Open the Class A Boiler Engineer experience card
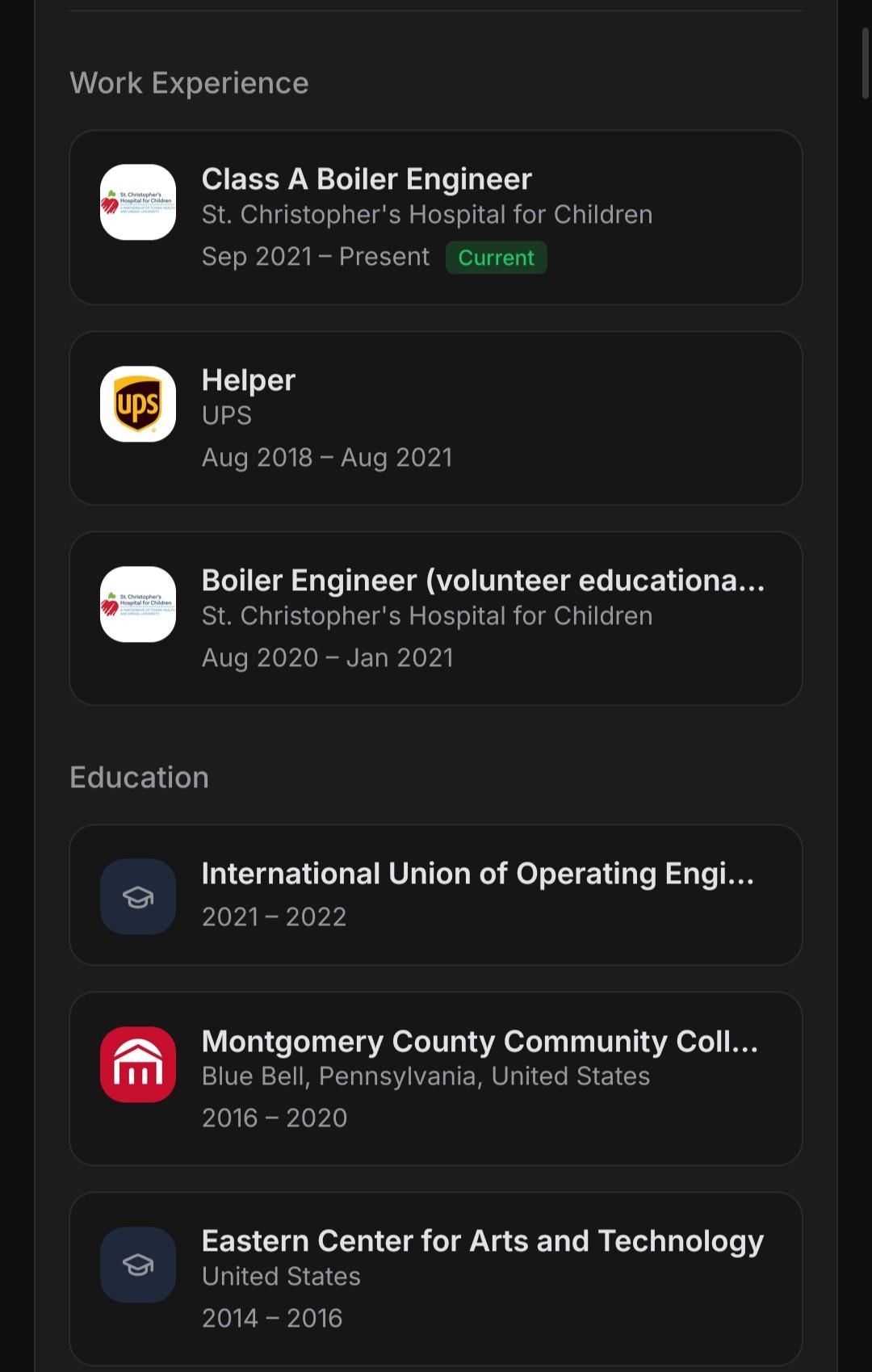This screenshot has height=1372, width=872. pos(436,217)
